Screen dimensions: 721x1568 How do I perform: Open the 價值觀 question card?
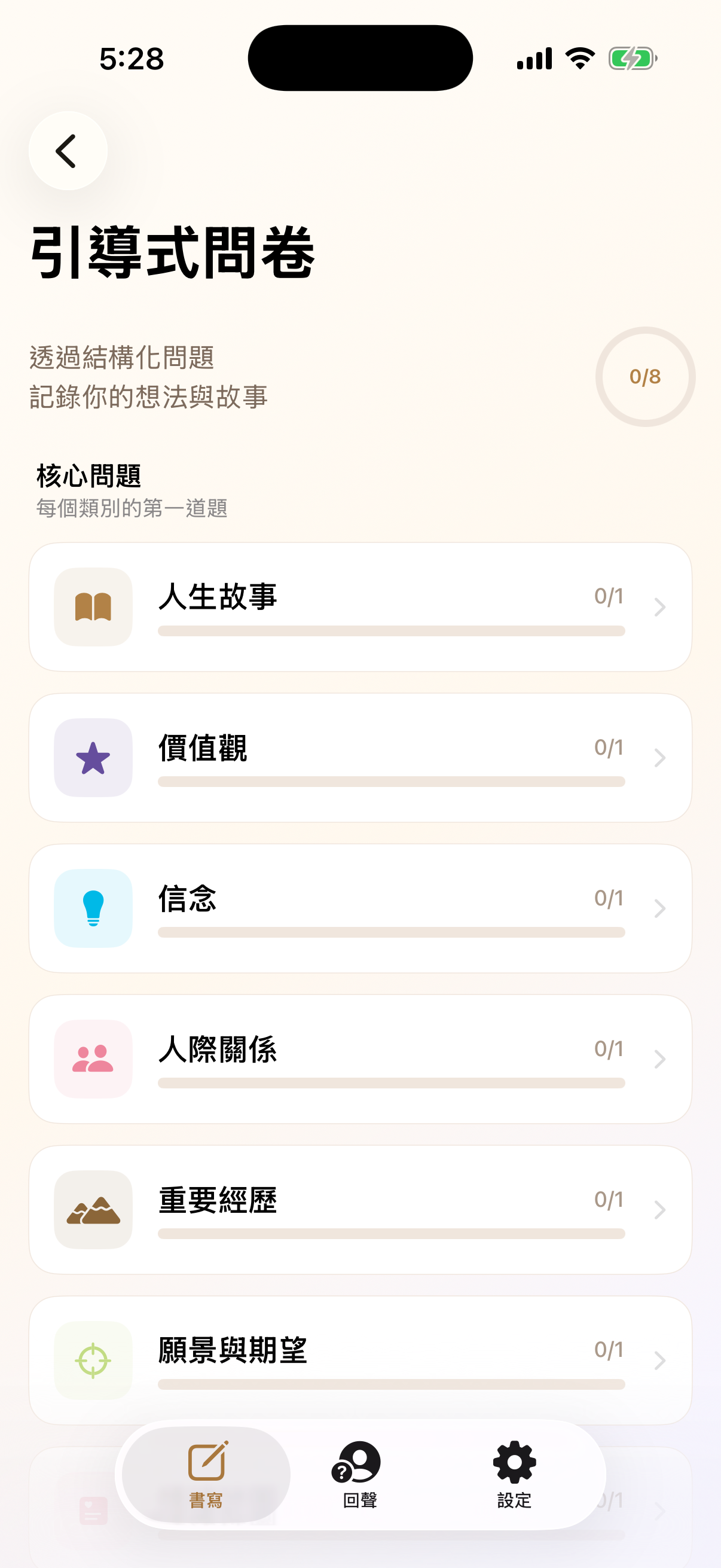click(x=360, y=756)
